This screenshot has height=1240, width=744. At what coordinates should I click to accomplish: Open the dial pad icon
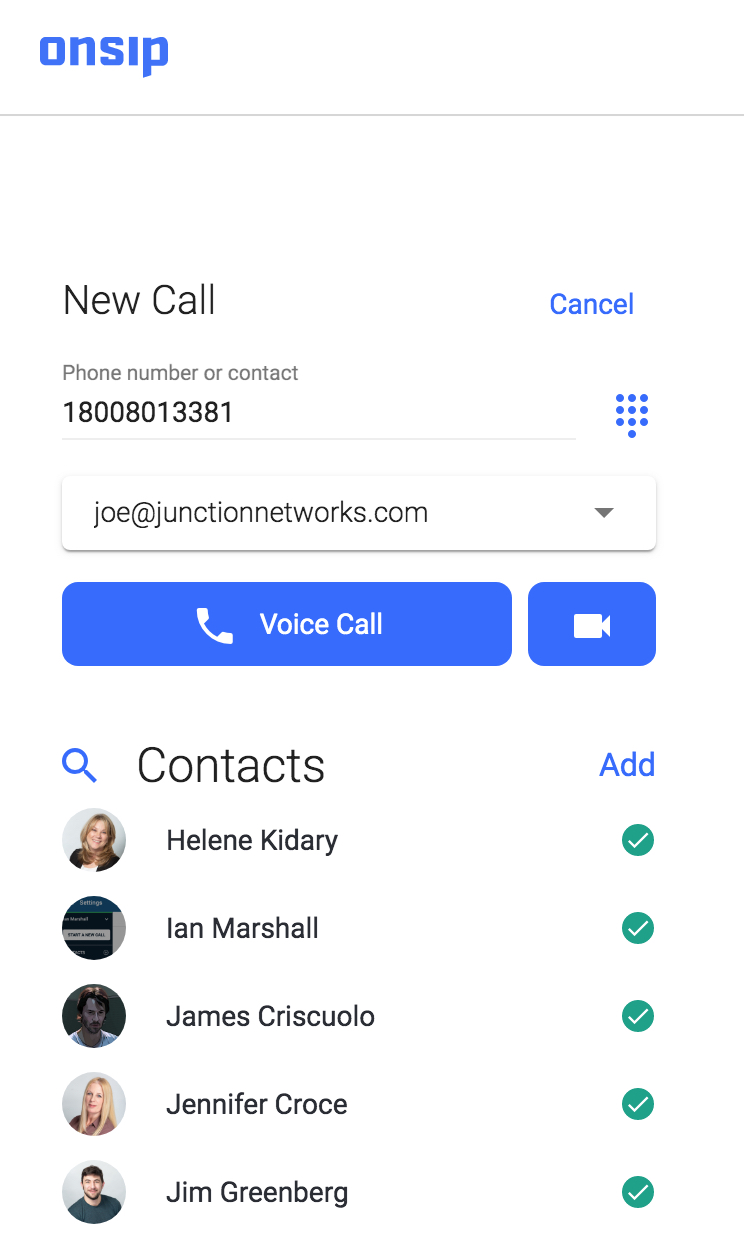coord(631,414)
